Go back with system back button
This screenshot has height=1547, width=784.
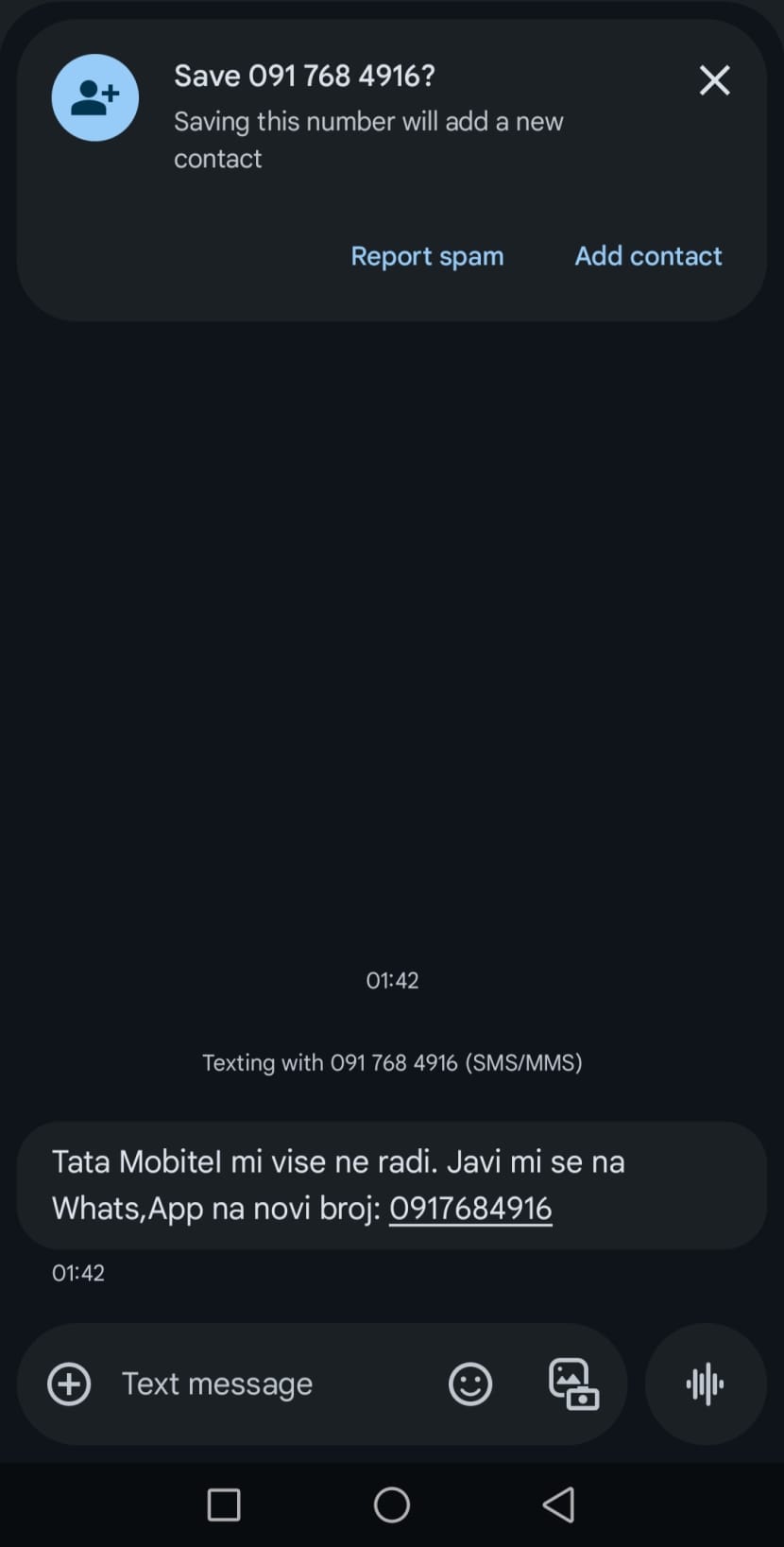click(x=558, y=1504)
